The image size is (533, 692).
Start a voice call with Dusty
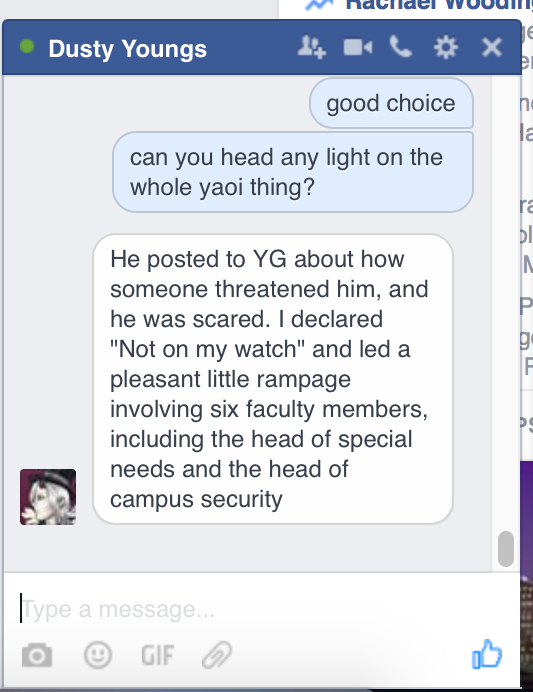401,47
